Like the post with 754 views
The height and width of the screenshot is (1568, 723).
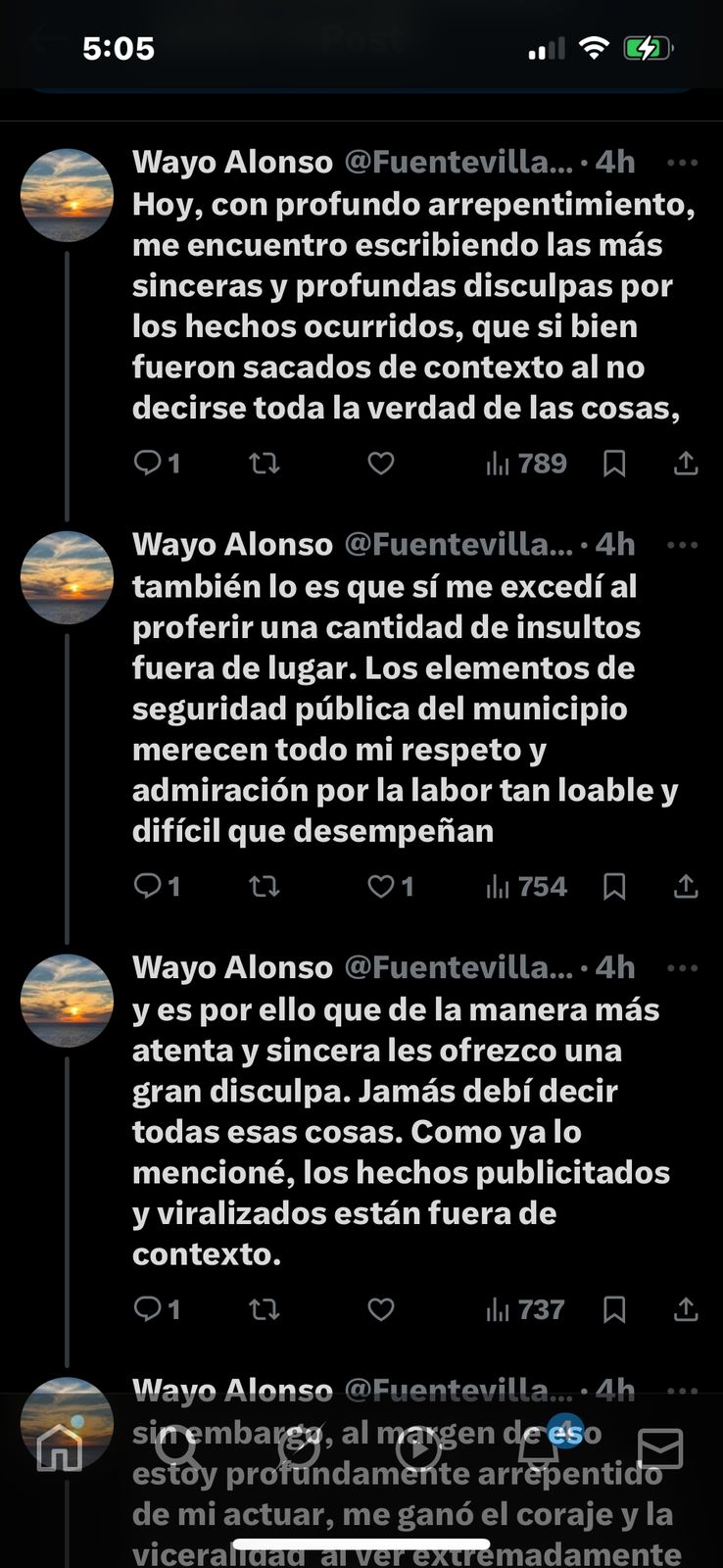click(x=380, y=886)
